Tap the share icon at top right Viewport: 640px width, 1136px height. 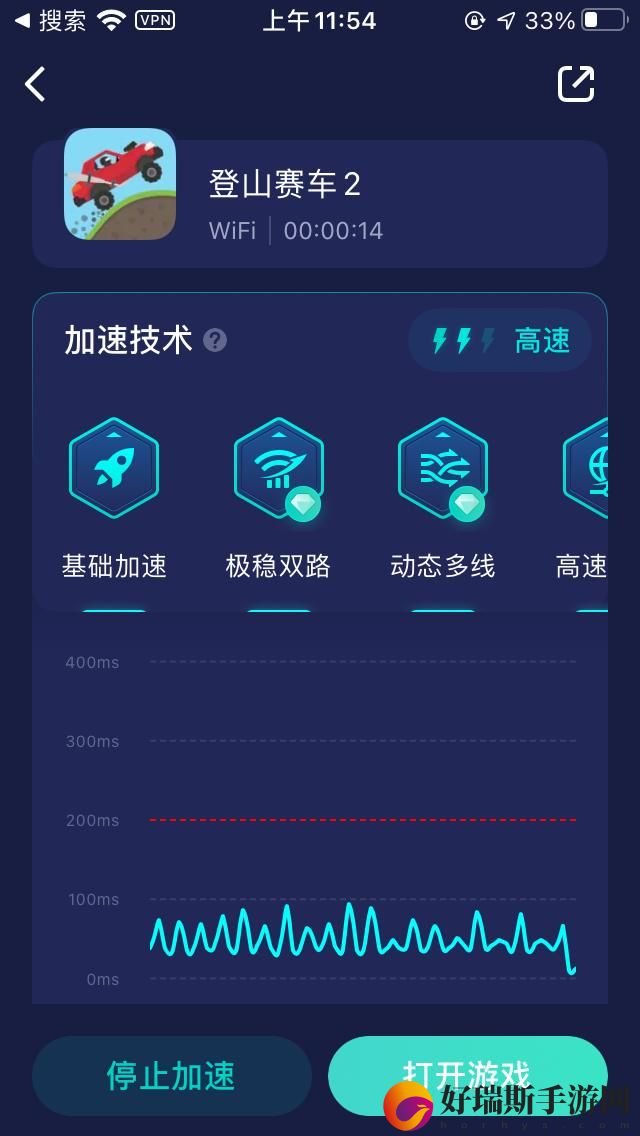[x=576, y=83]
